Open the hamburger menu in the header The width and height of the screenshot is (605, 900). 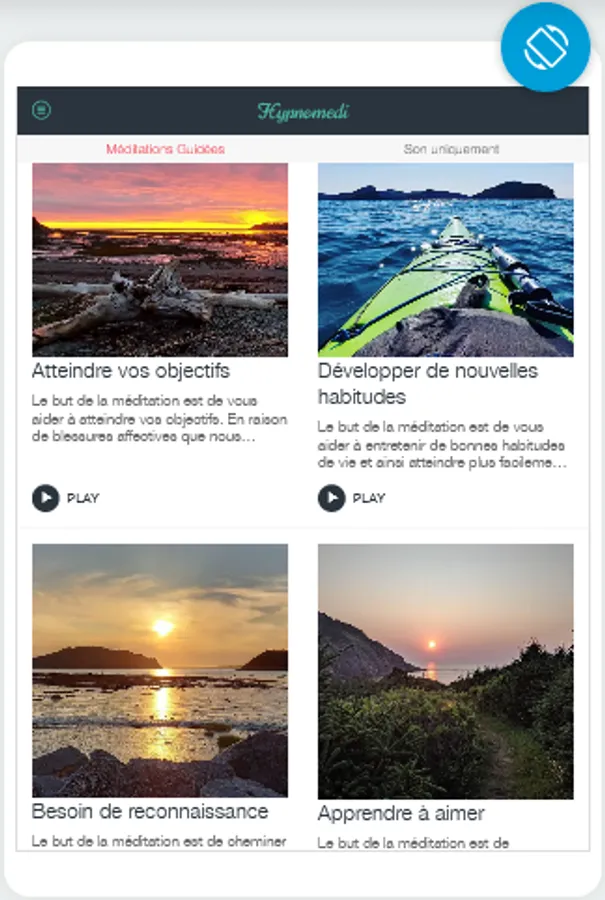[x=42, y=110]
